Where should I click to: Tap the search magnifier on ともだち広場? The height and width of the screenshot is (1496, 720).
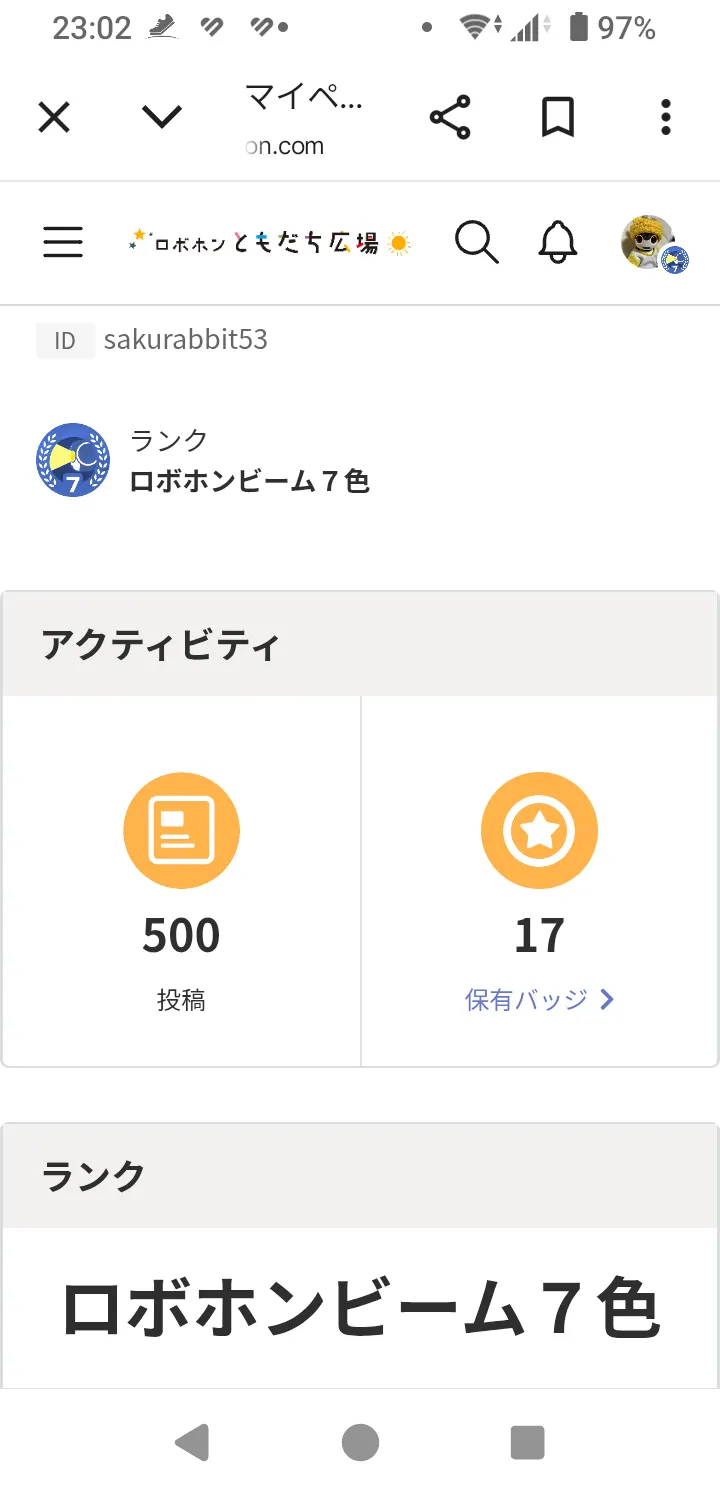click(477, 242)
